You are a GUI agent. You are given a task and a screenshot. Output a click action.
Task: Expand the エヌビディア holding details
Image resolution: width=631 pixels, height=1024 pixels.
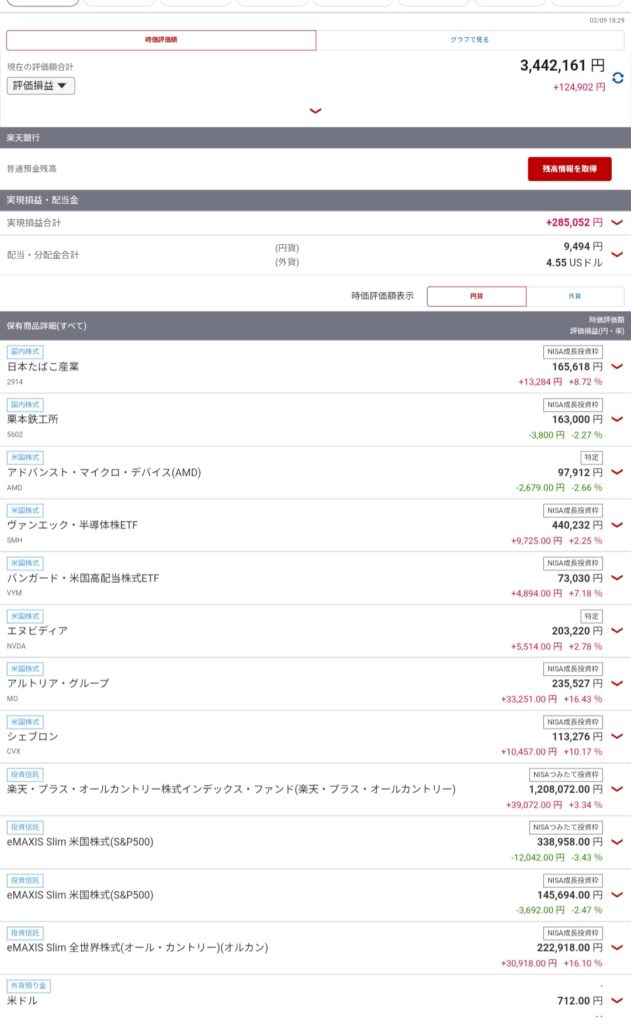click(617, 631)
